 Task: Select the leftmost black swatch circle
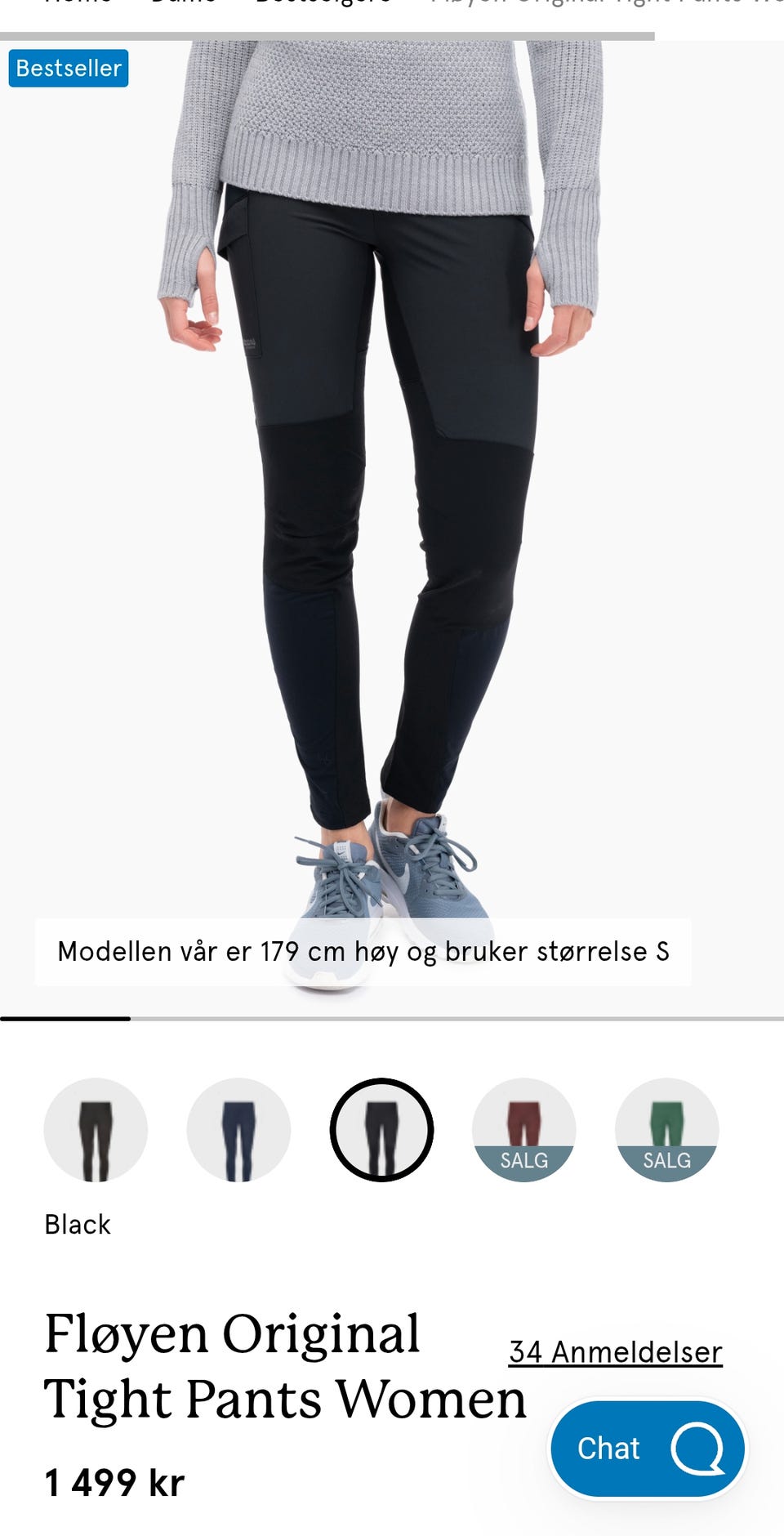95,1129
